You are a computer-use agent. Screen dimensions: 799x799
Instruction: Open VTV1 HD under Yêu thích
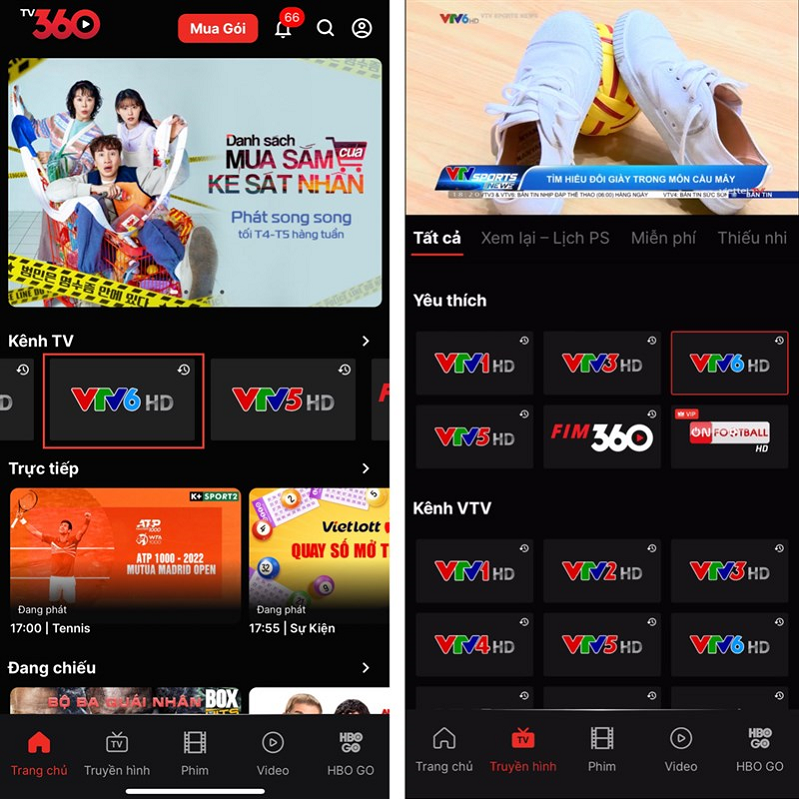(x=475, y=363)
